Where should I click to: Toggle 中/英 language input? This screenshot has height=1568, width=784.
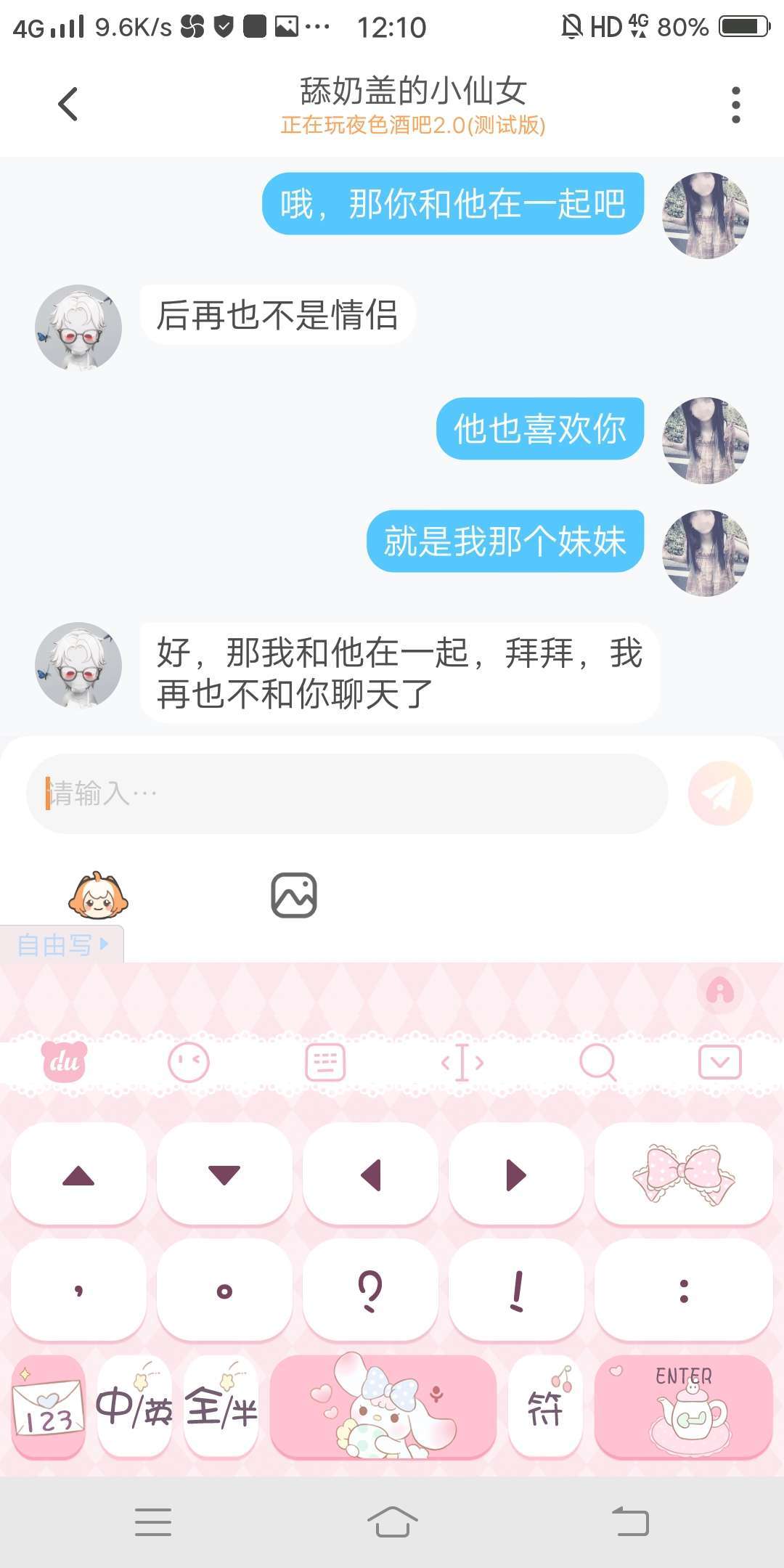(x=134, y=1408)
